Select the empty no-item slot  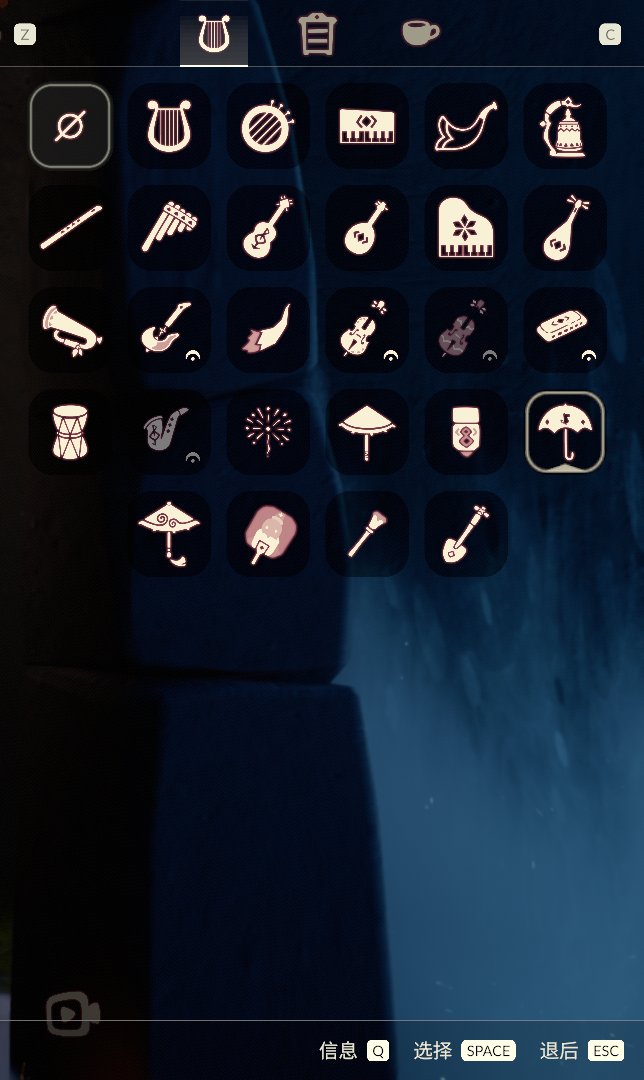click(x=70, y=126)
